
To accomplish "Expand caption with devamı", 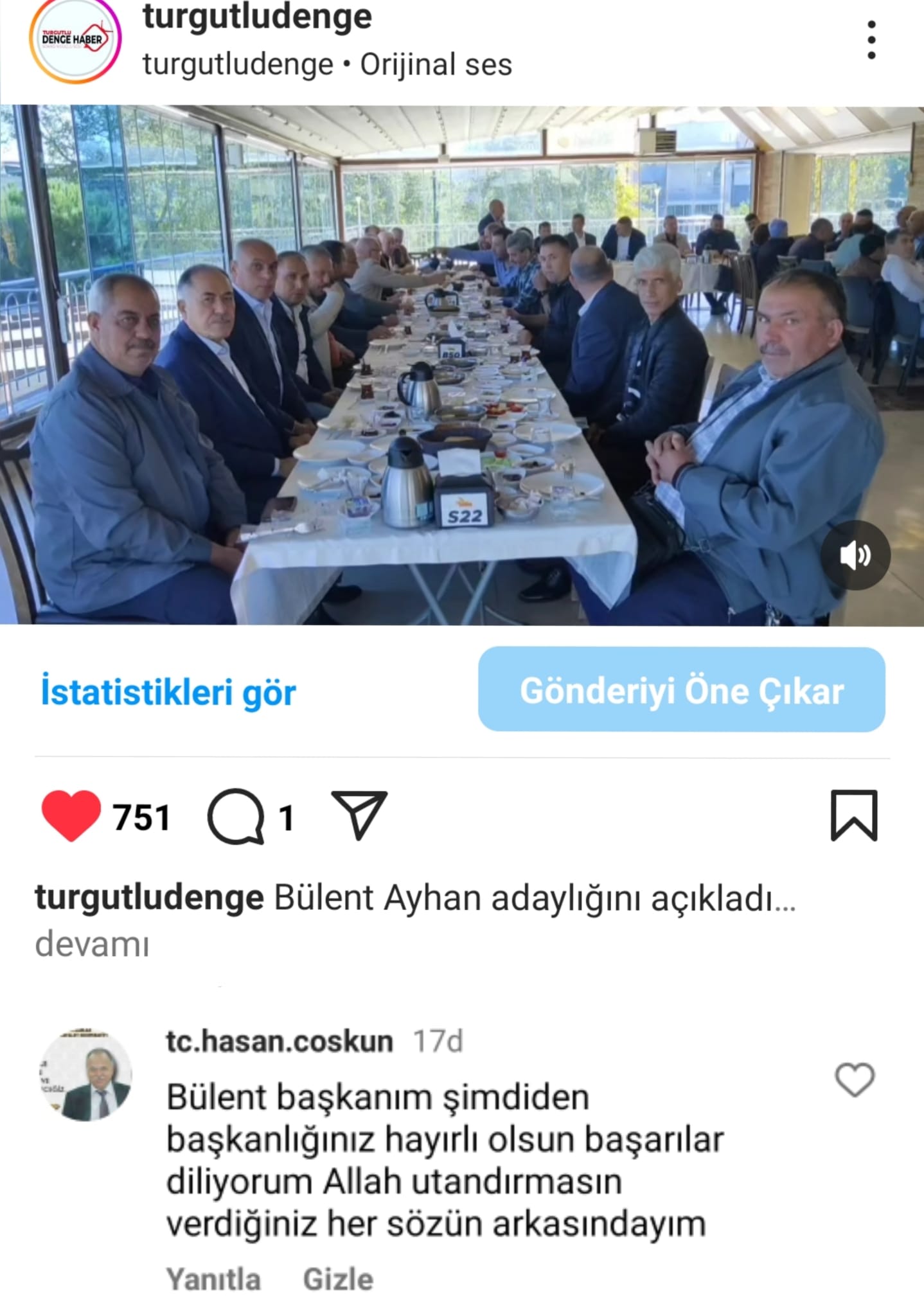I will click(92, 945).
